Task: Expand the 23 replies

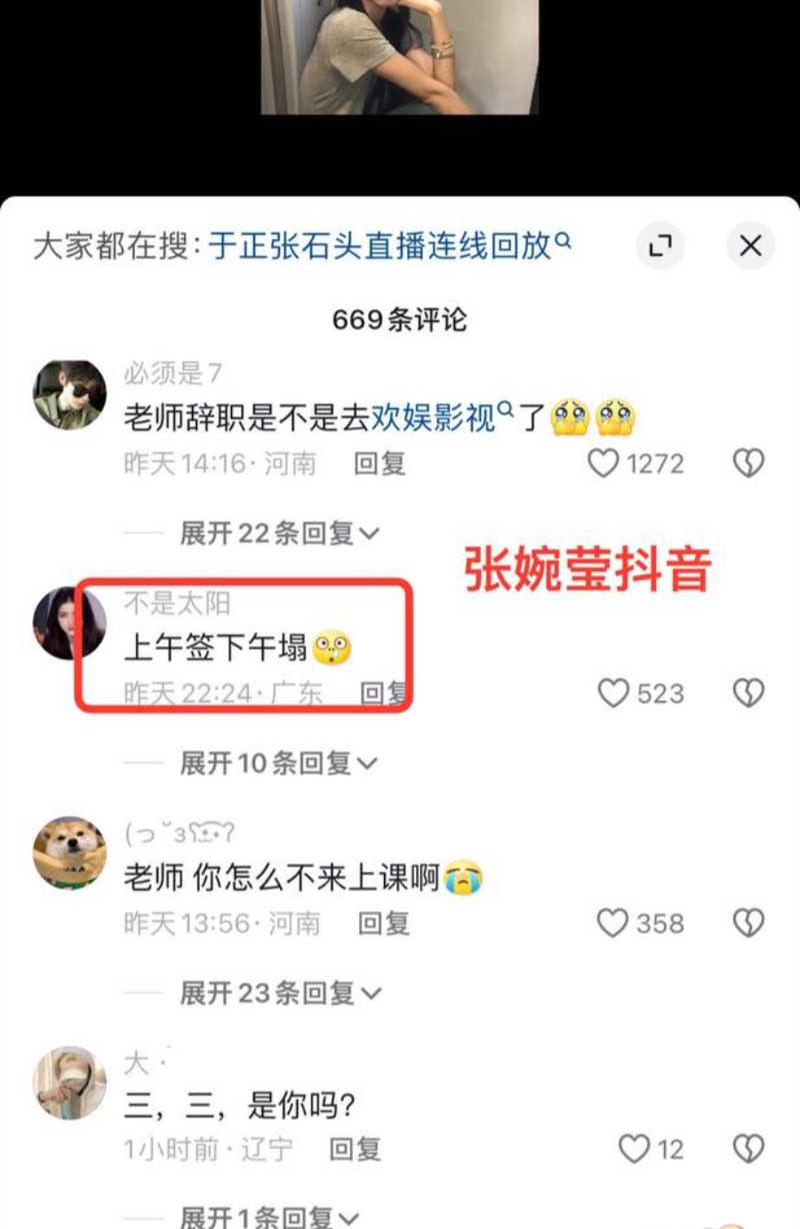Action: [281, 993]
